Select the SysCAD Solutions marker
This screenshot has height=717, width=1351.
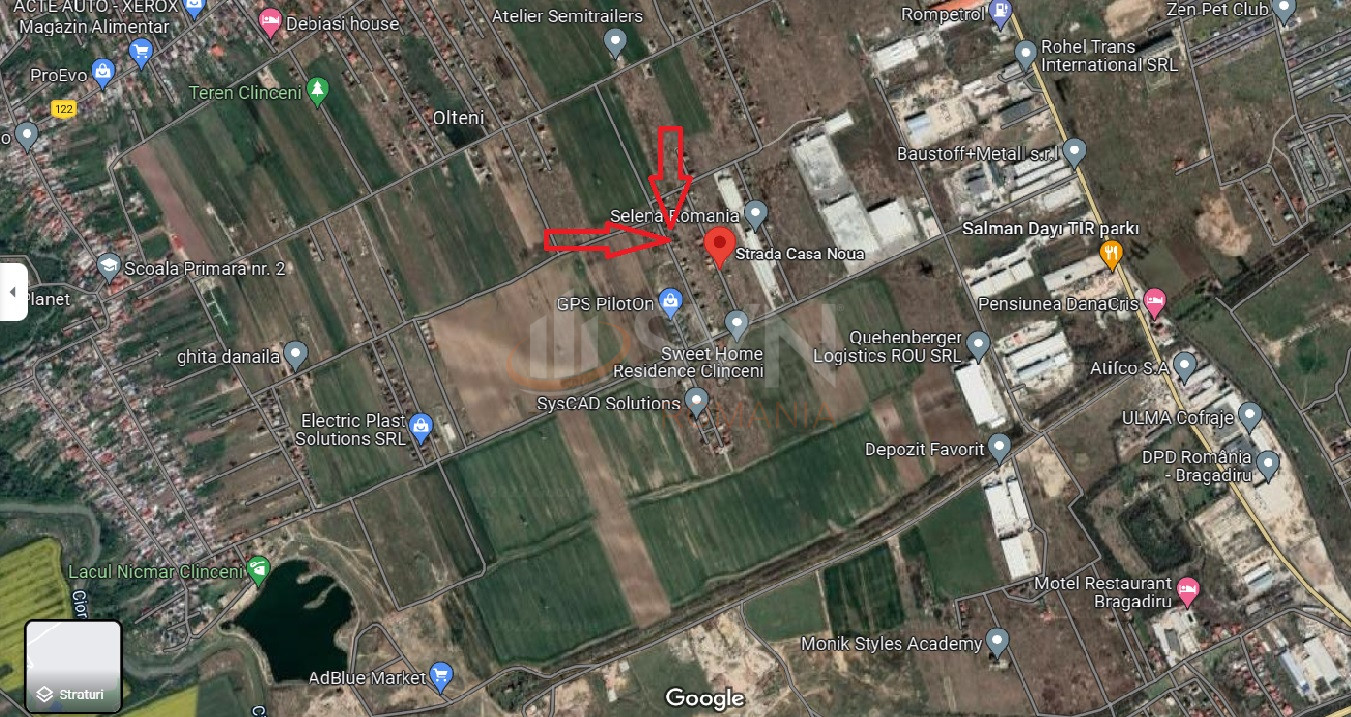click(697, 402)
